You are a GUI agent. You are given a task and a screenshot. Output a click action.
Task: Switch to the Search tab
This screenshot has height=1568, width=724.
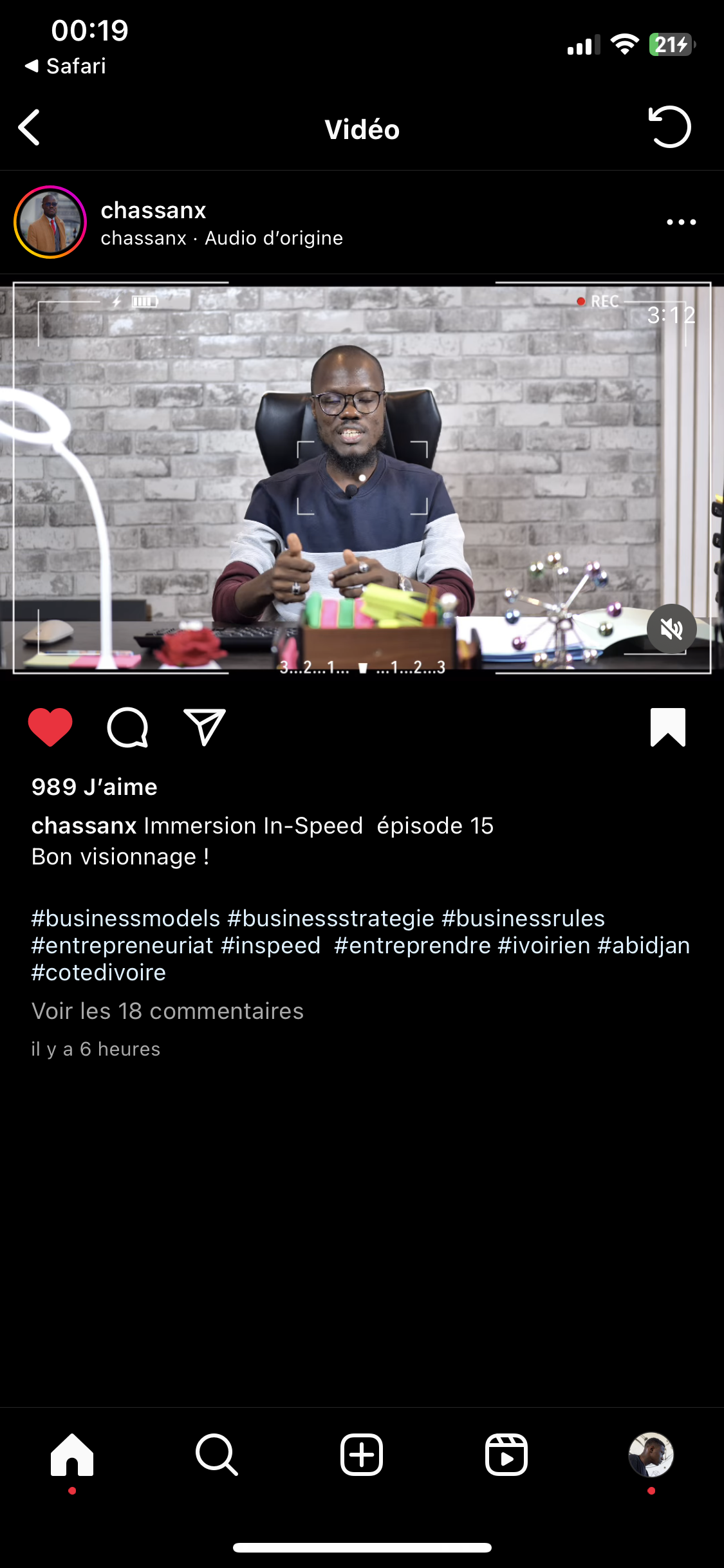pos(217,1455)
